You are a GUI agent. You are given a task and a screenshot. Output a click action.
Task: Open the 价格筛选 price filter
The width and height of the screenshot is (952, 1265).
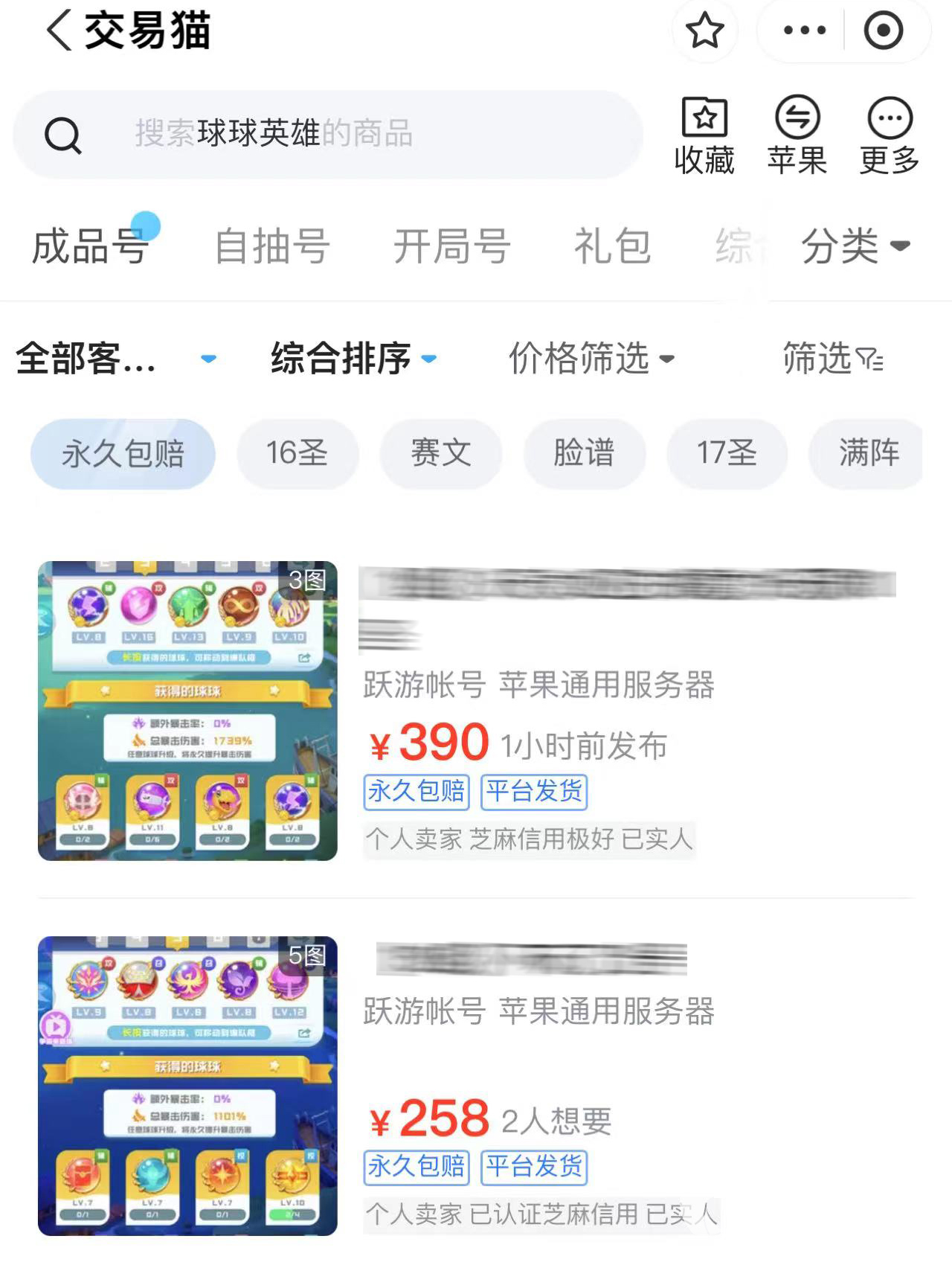coord(591,359)
